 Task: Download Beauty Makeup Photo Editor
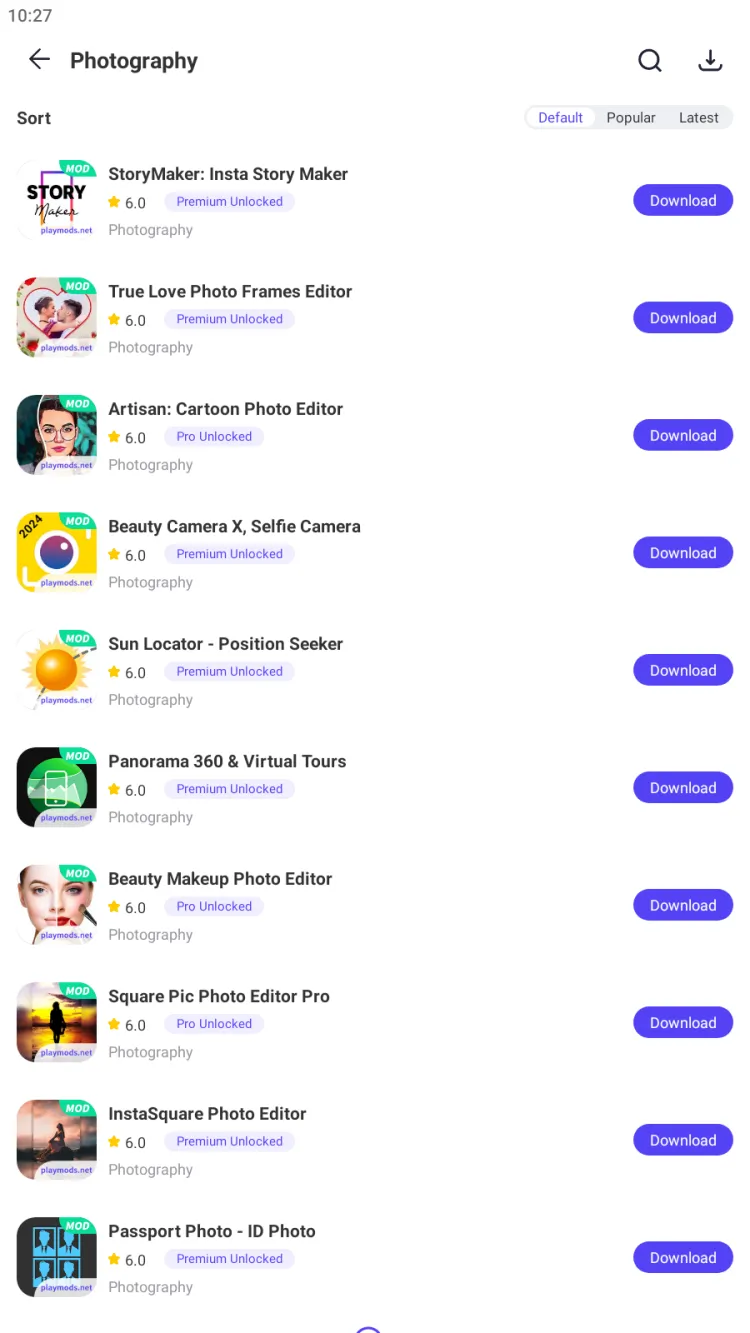click(683, 906)
